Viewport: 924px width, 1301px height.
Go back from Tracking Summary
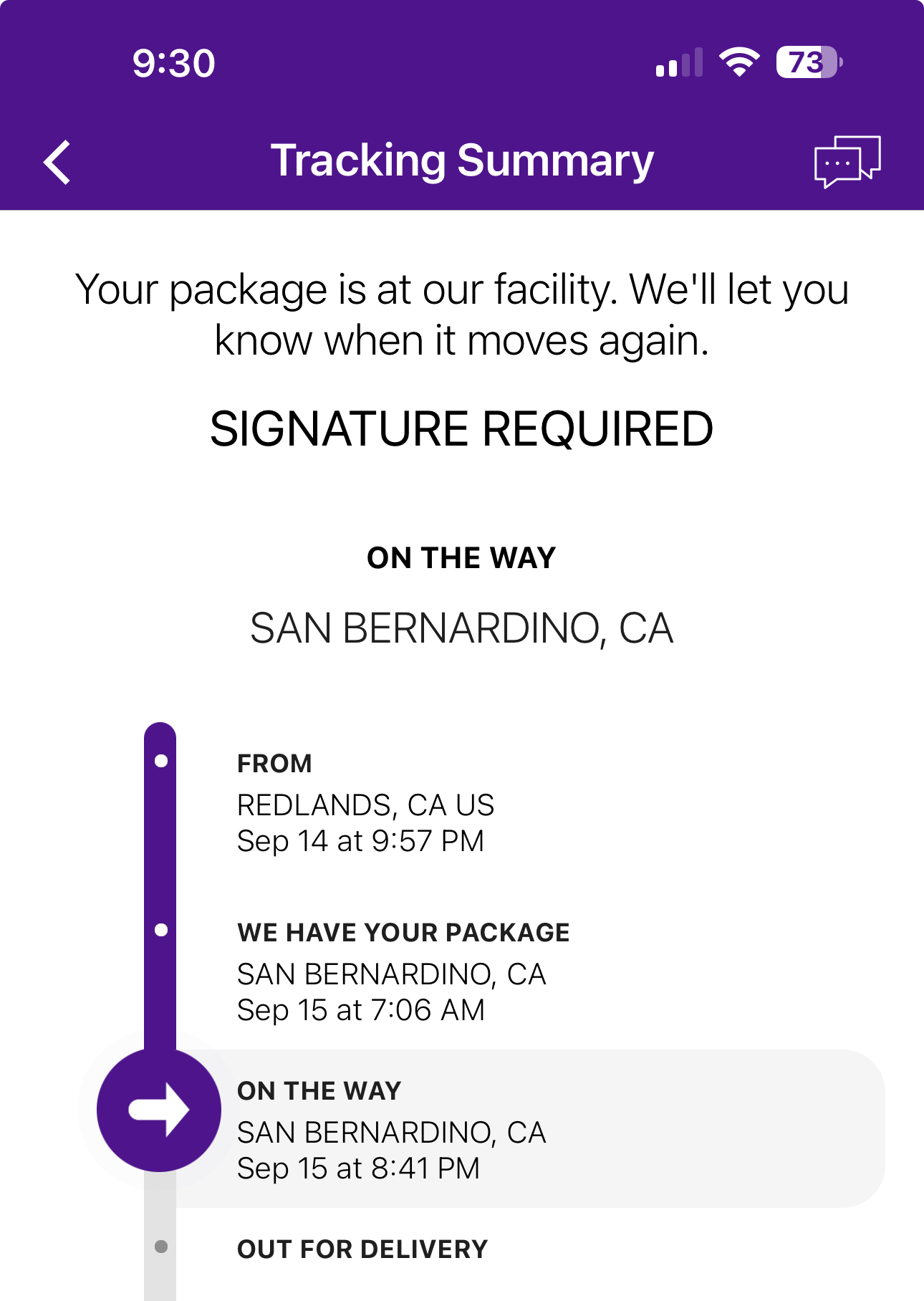[x=57, y=162]
